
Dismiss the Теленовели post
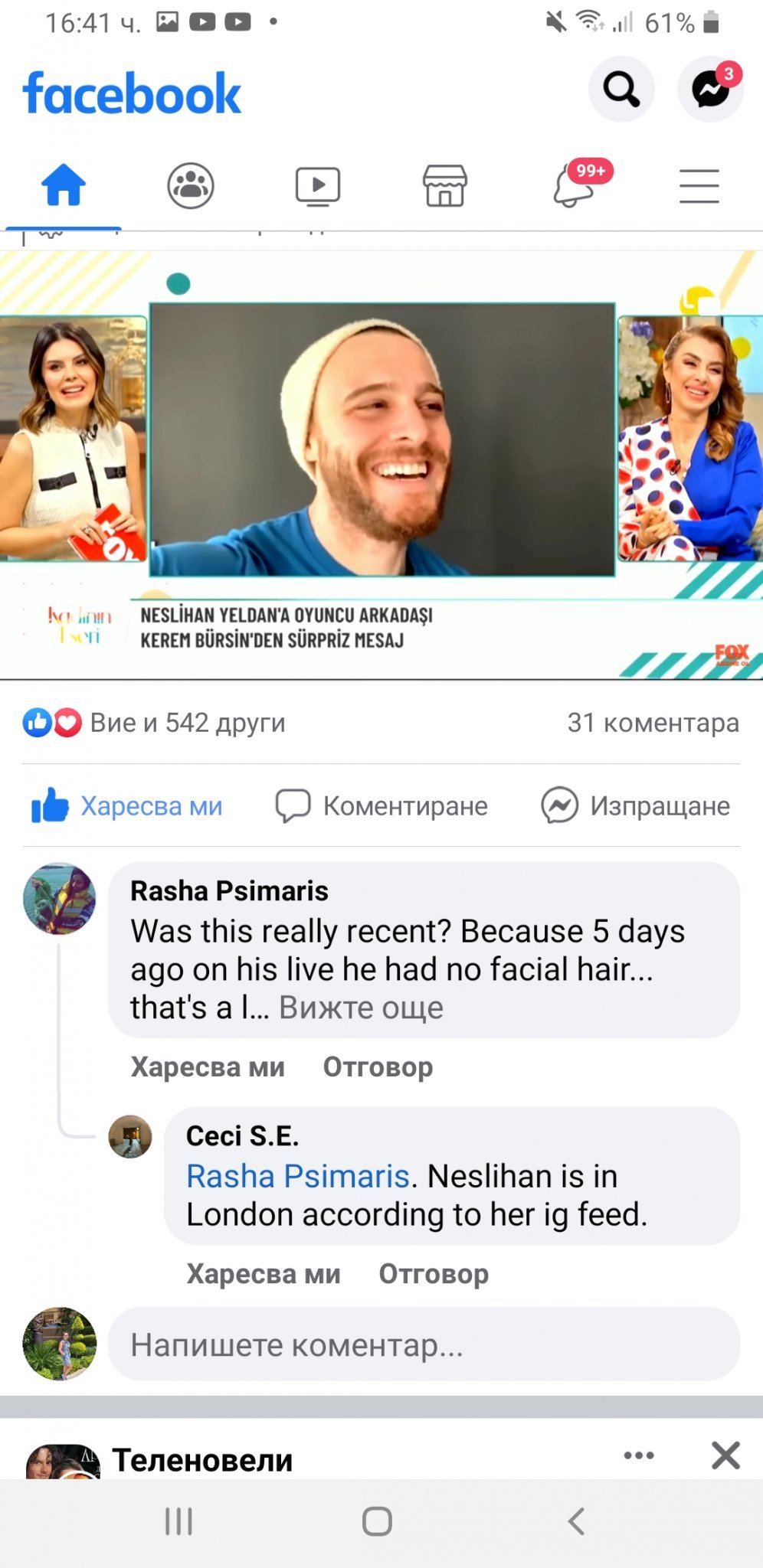[725, 1455]
